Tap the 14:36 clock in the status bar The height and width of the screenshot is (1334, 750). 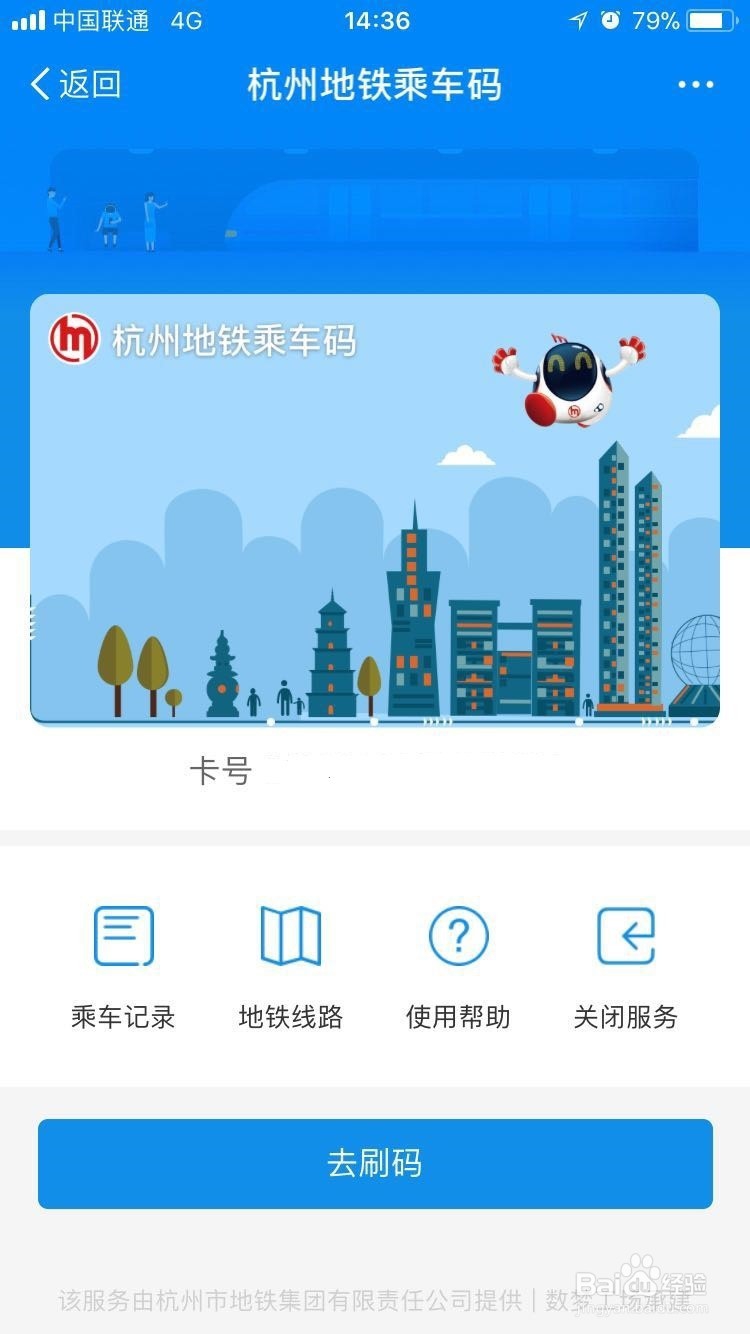(375, 20)
